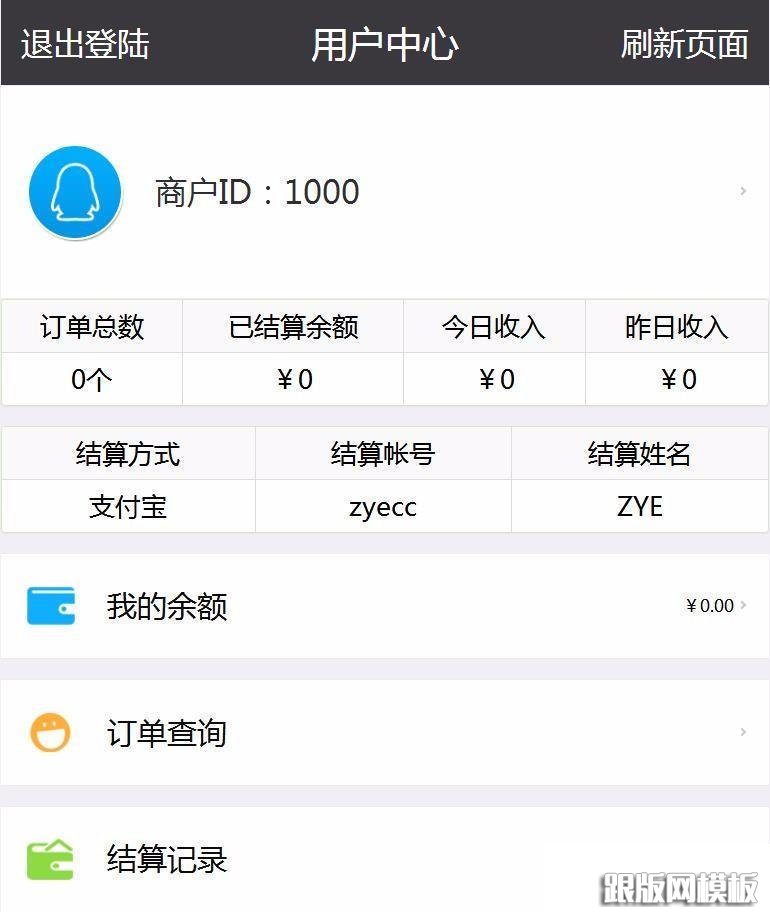Screen dimensions: 770x912
Task: Select the orange smiley icon for 订单查询
Action: point(49,733)
